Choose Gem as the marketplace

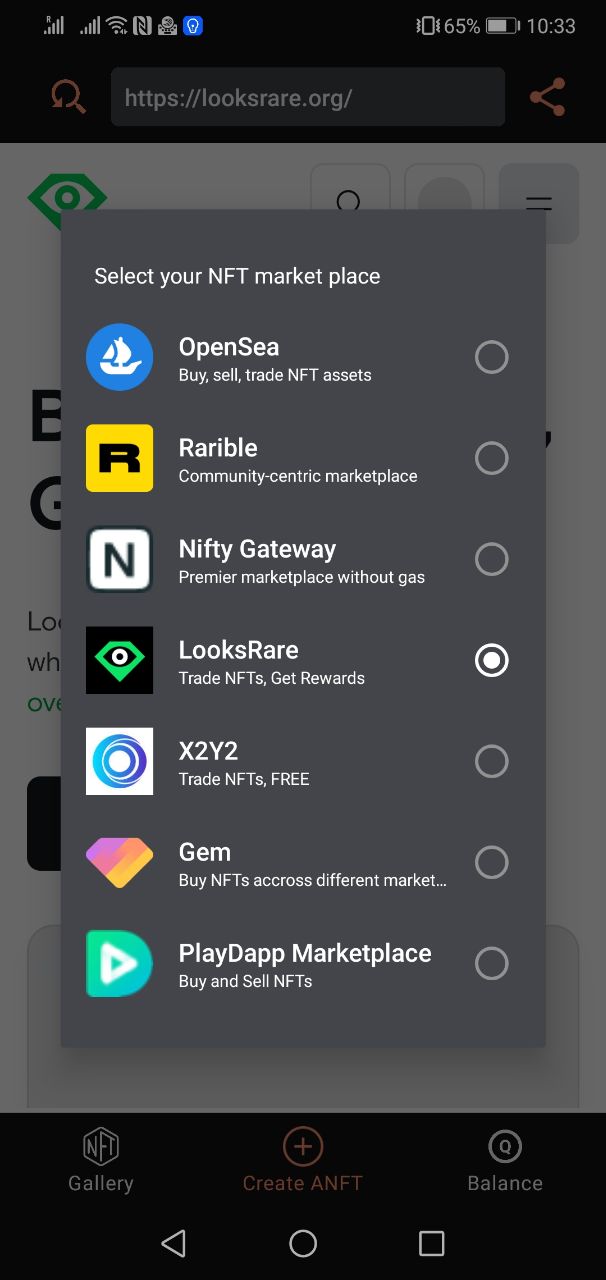(491, 862)
